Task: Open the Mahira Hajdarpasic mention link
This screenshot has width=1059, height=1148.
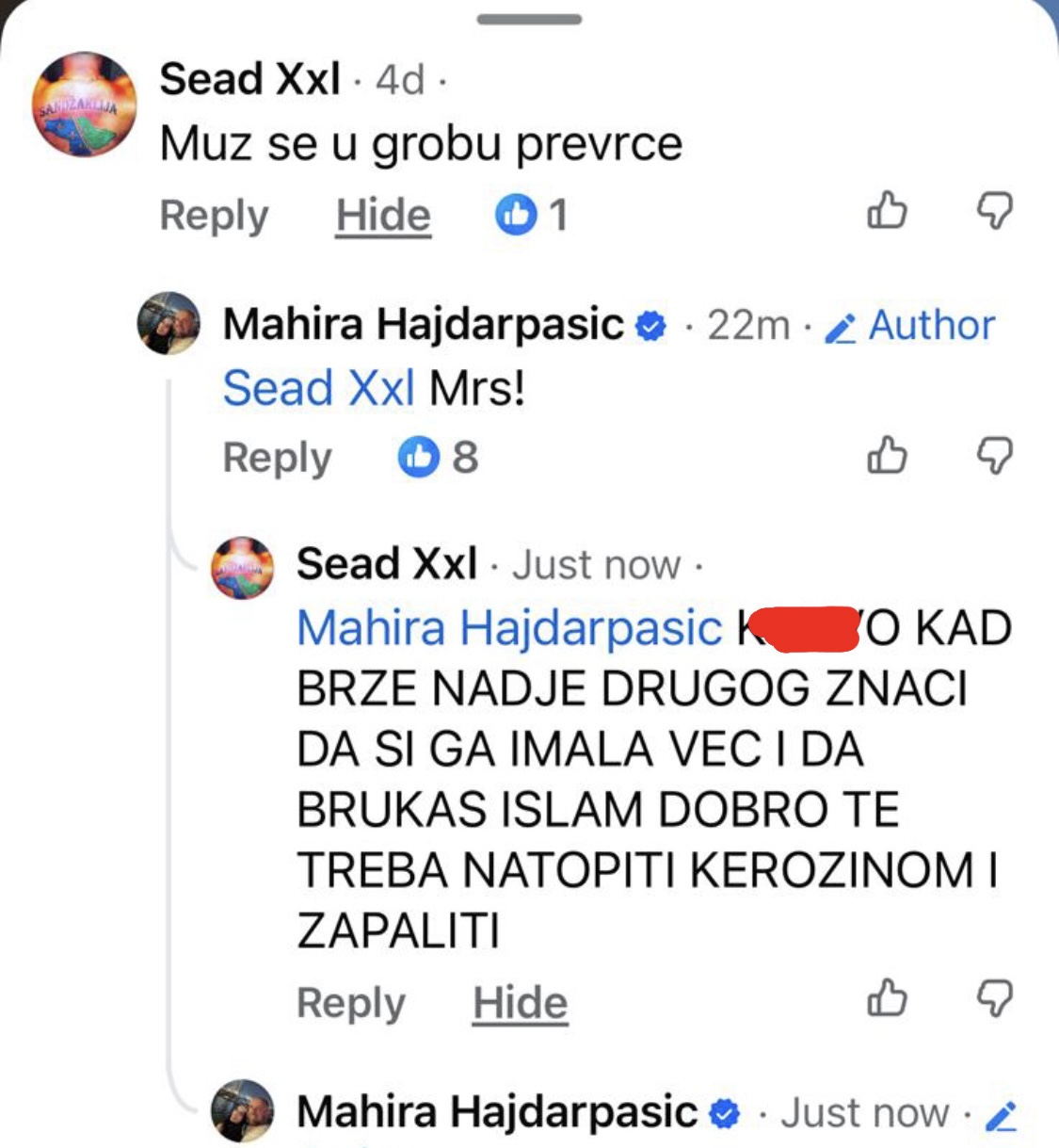Action: point(509,628)
